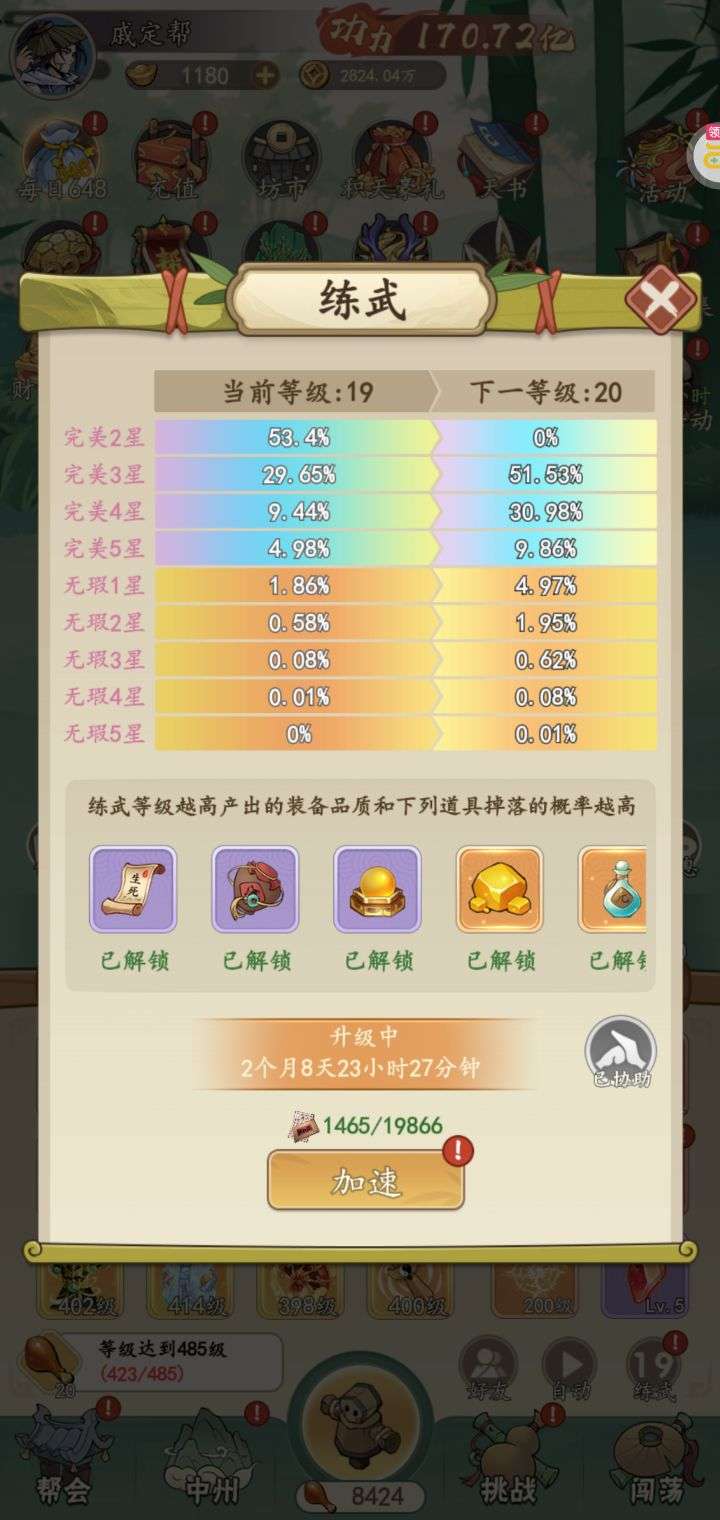
Task: Open the 生死 scroll item
Action: 133,889
